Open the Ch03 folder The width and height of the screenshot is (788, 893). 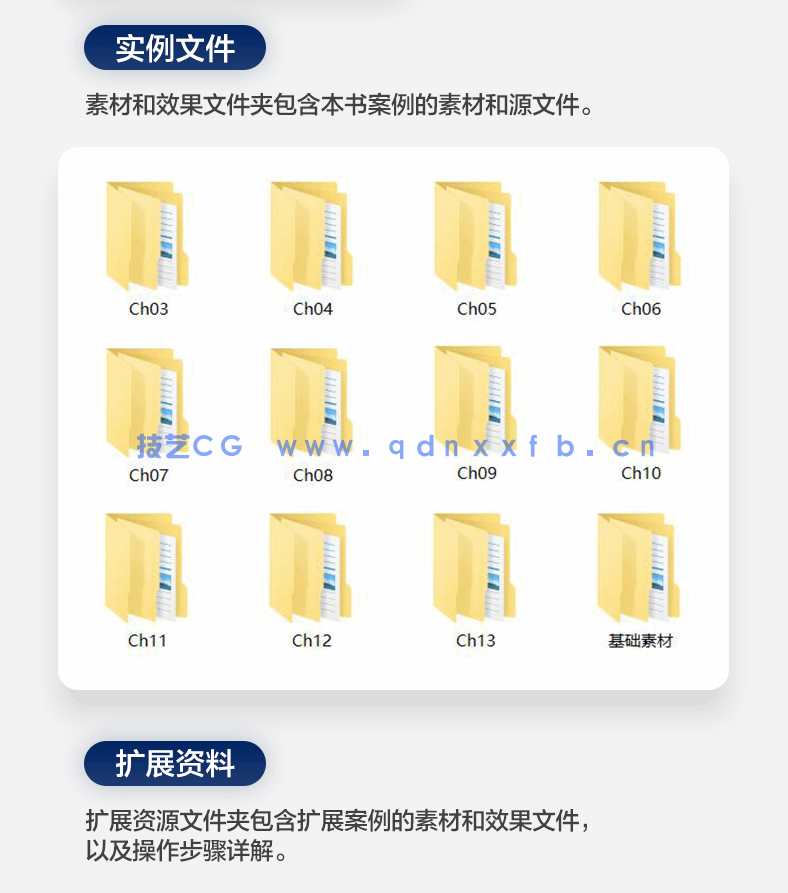coord(145,235)
